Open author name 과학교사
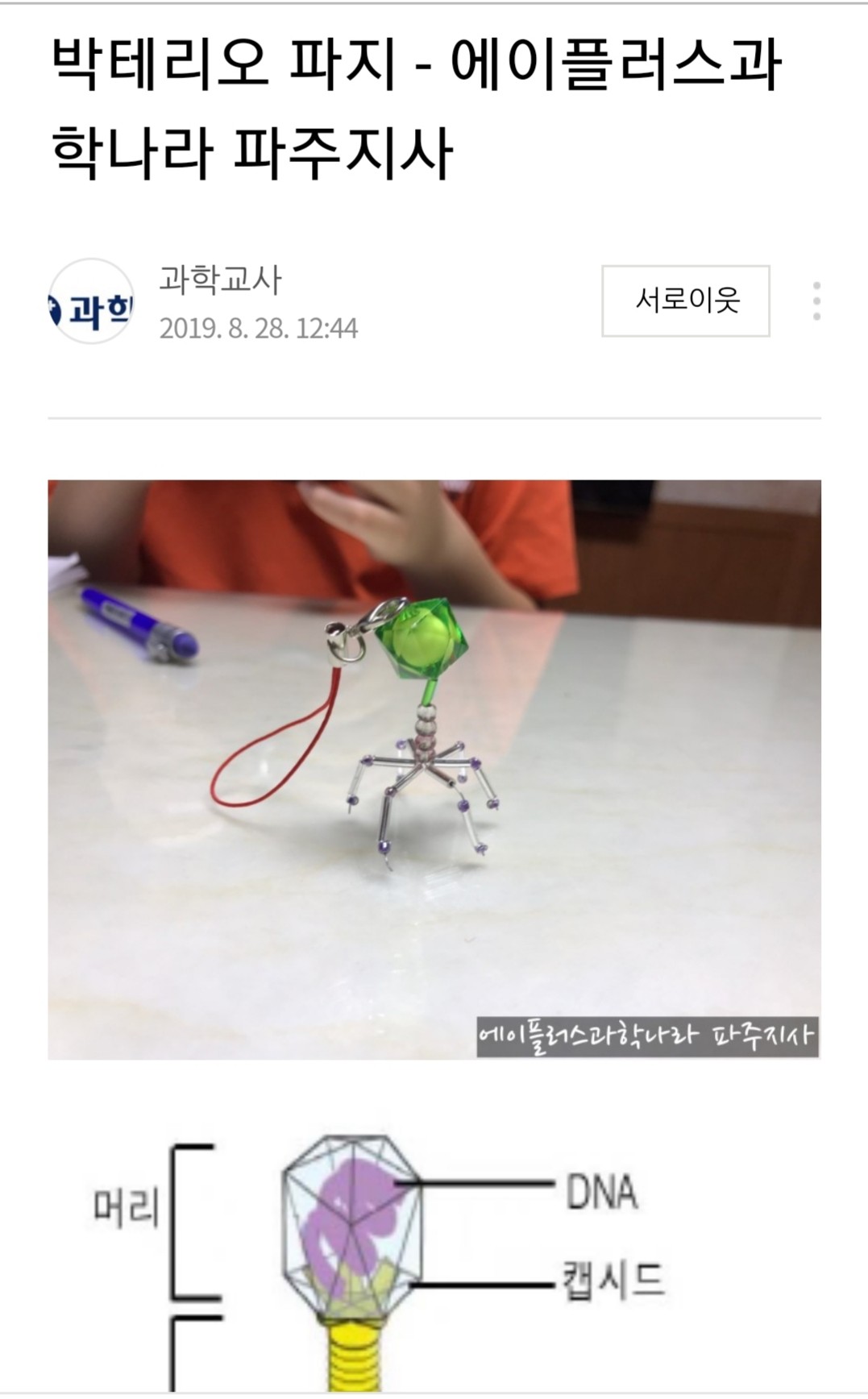The width and height of the screenshot is (868, 1399). [220, 280]
